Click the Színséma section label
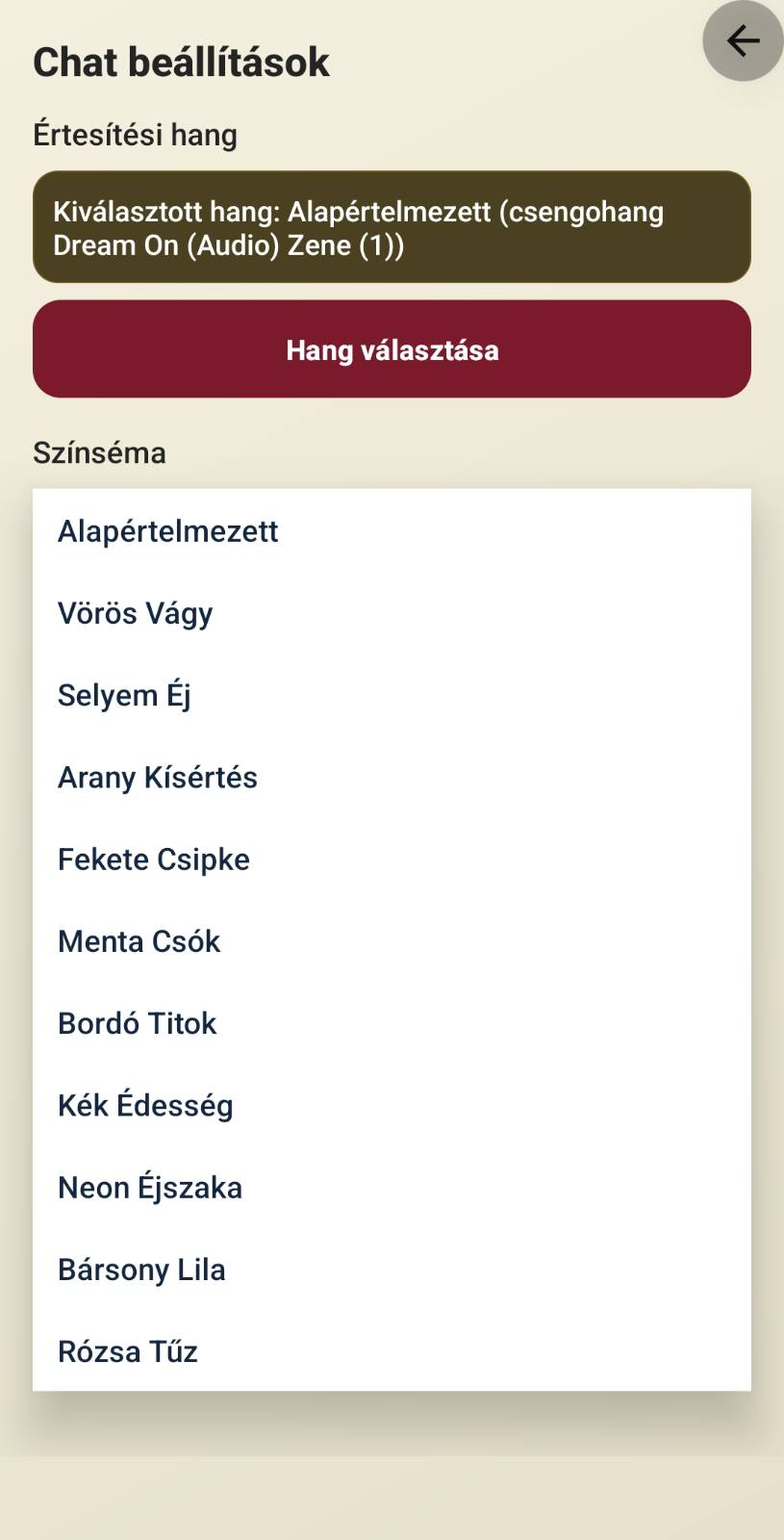Screen dimensions: 784x1540 point(99,452)
